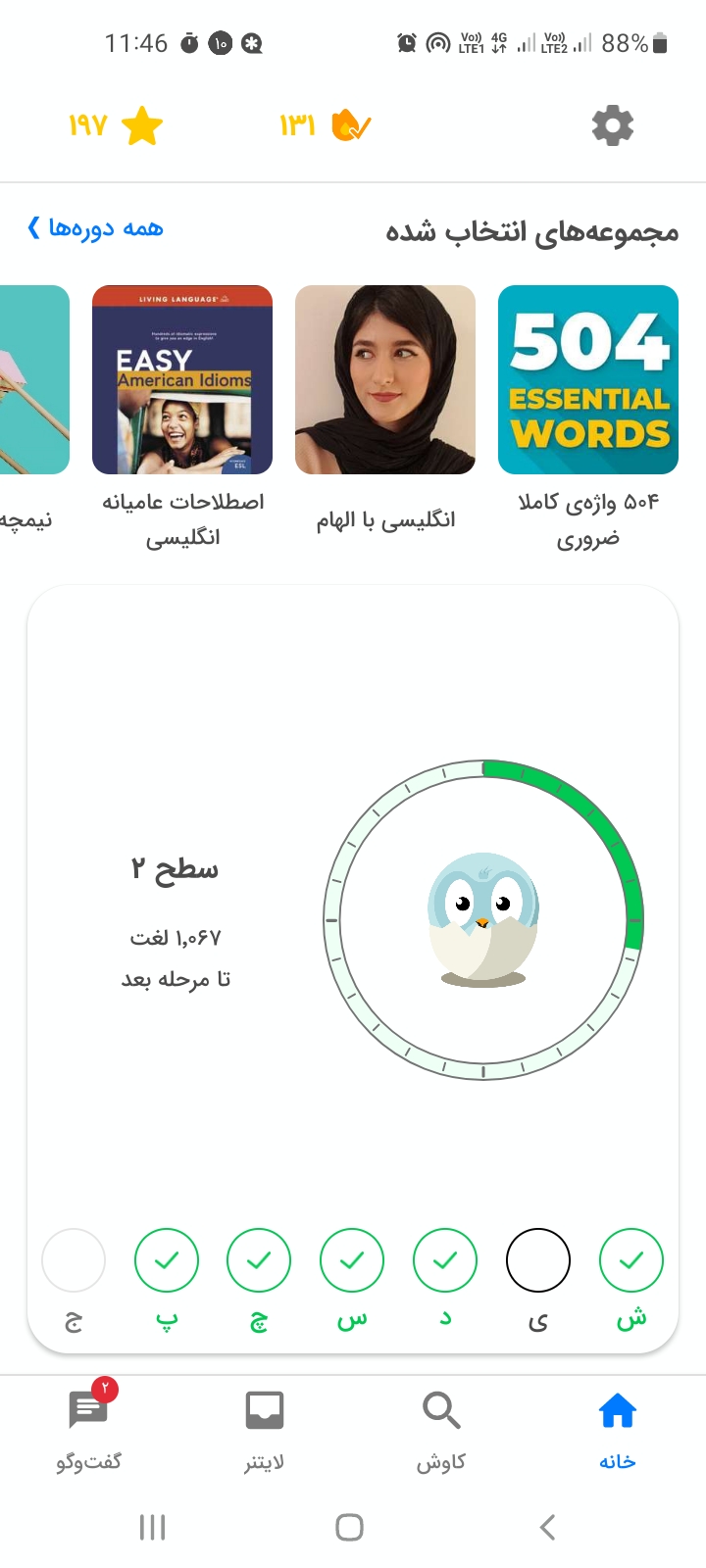
Task: Open the گفت‌وگو tab
Action: (x=89, y=1432)
